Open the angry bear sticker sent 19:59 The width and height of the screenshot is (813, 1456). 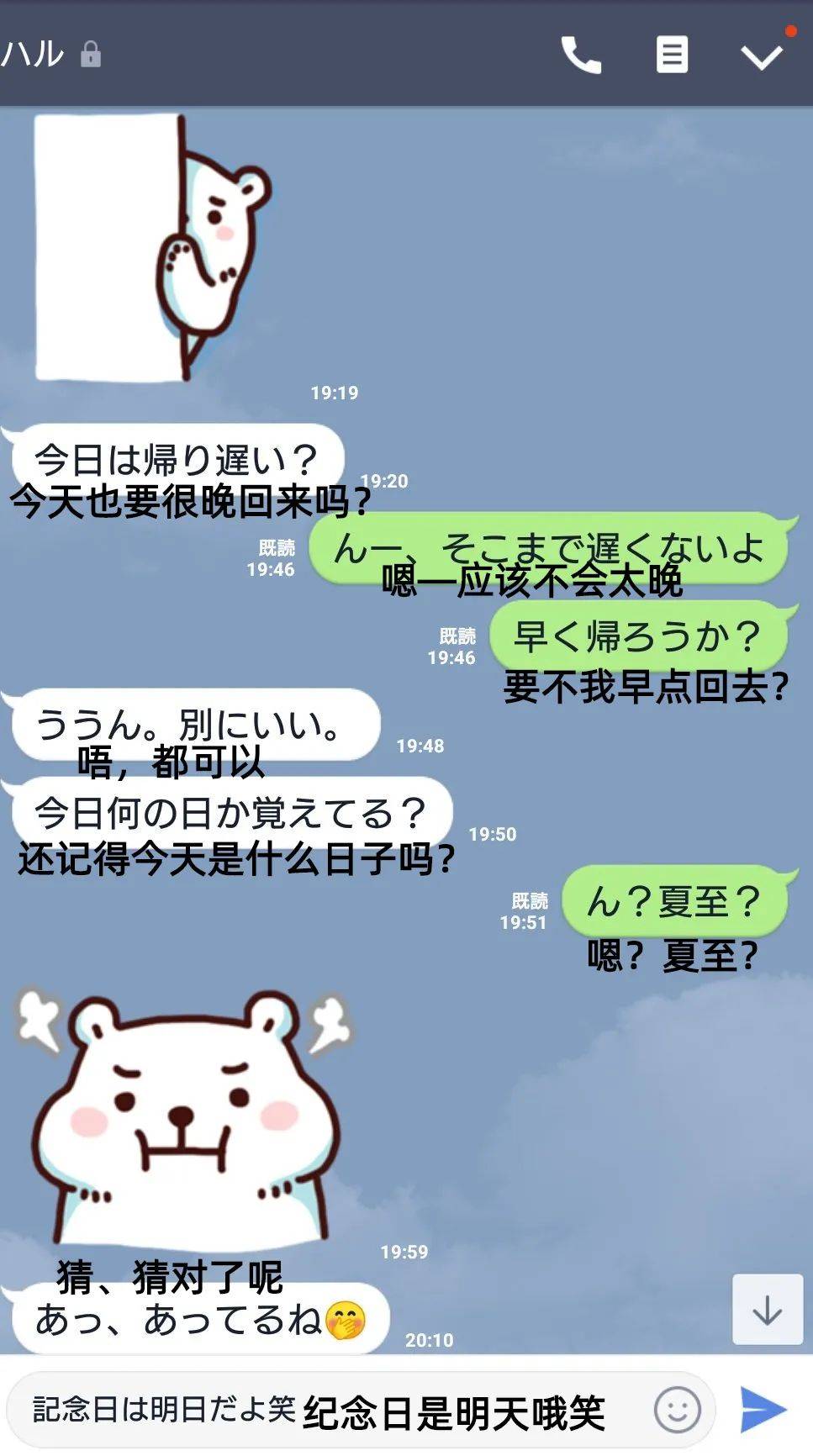click(183, 1116)
